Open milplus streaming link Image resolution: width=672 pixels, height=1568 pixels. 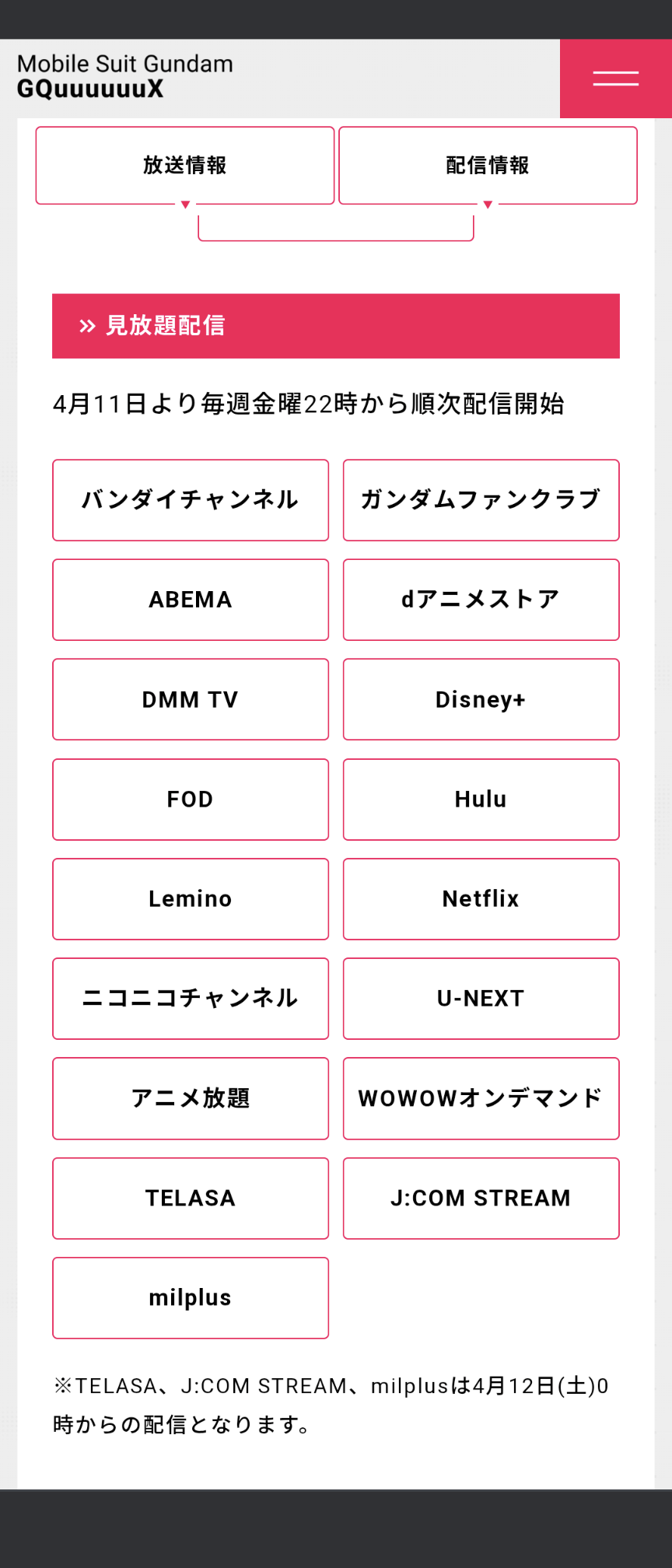coord(191,1298)
